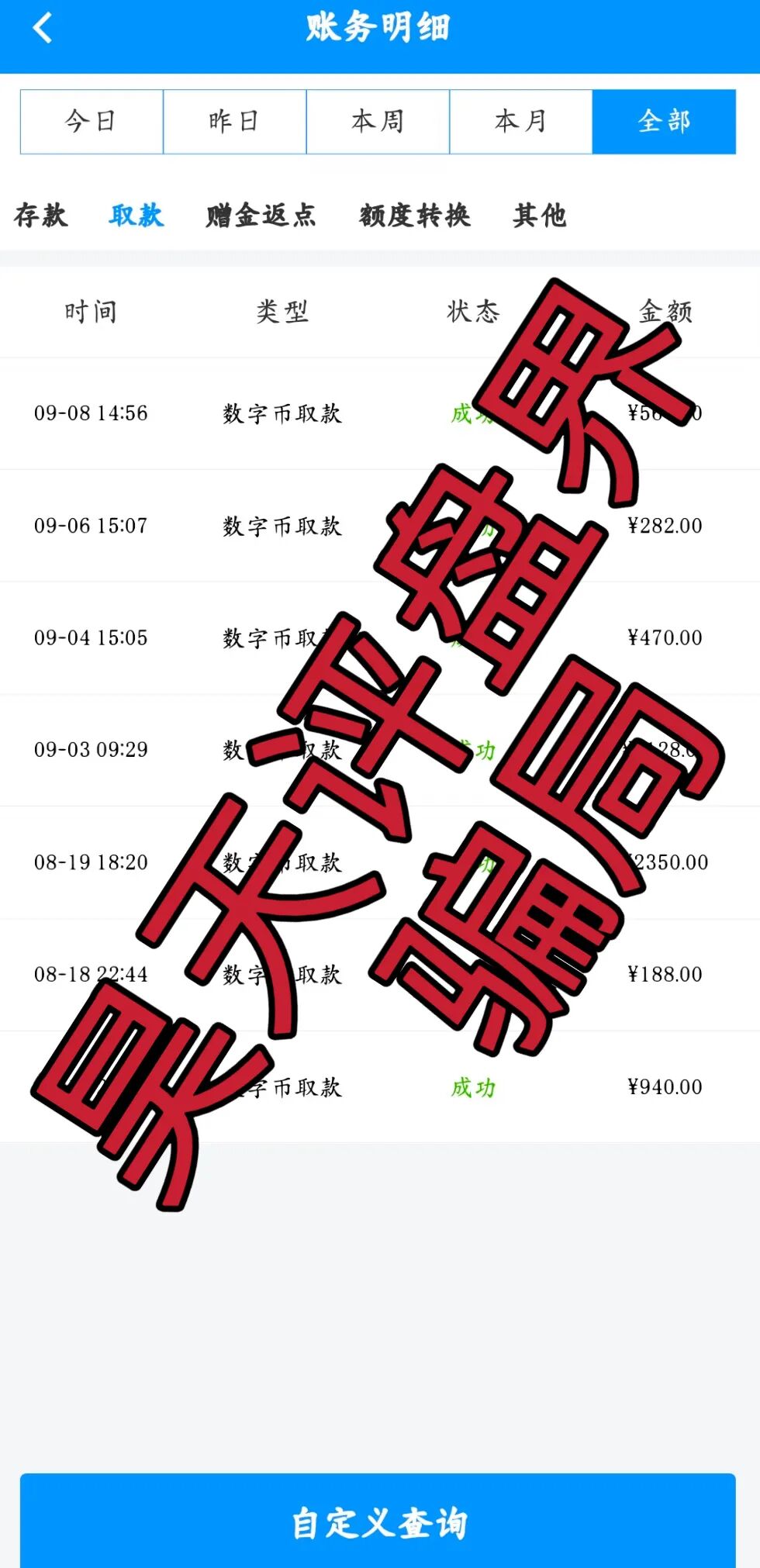Image resolution: width=760 pixels, height=1568 pixels.
Task: Select the 09-03 09:29 withdrawal record
Action: pyautogui.click(x=92, y=751)
